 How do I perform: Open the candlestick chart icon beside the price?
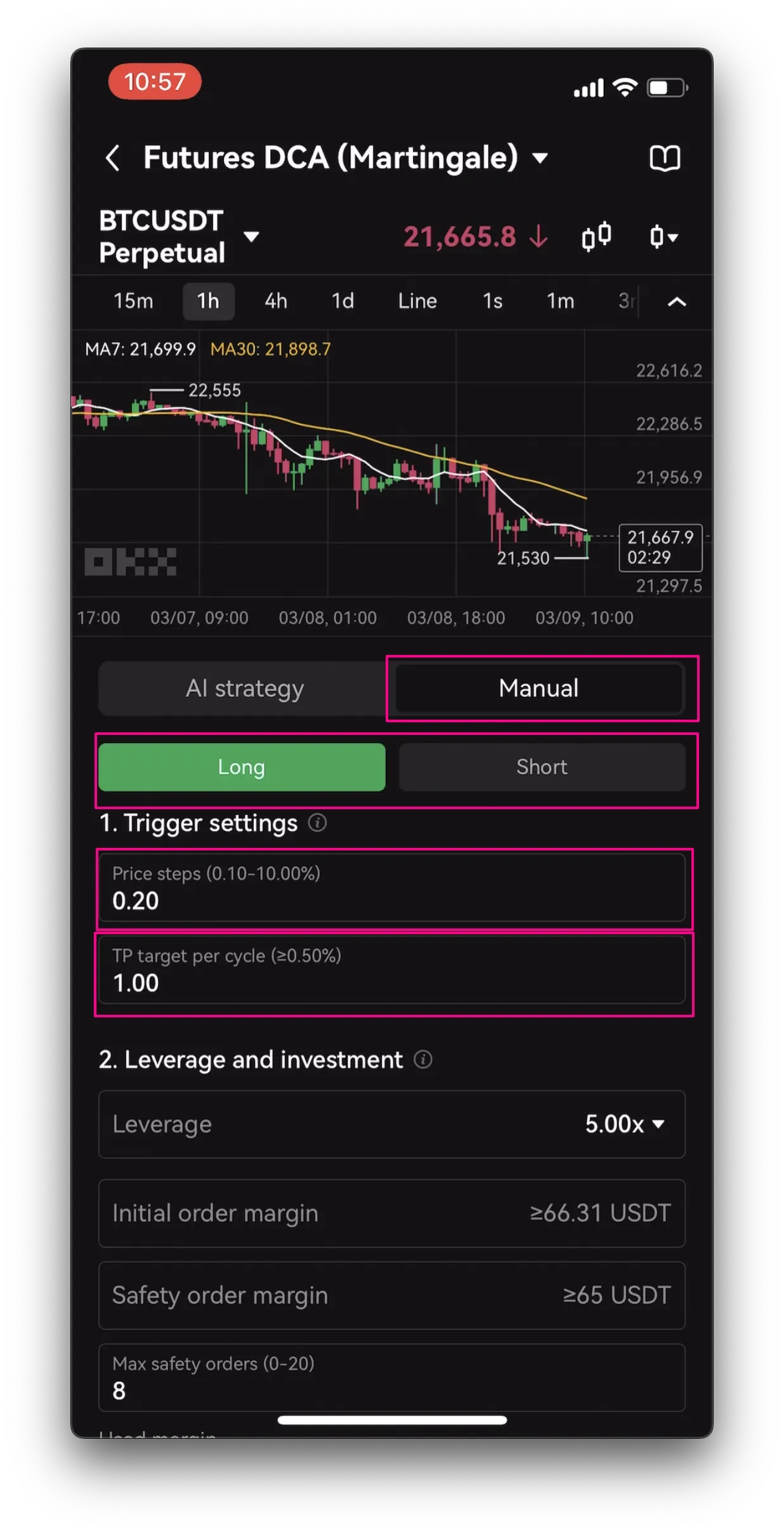[596, 237]
